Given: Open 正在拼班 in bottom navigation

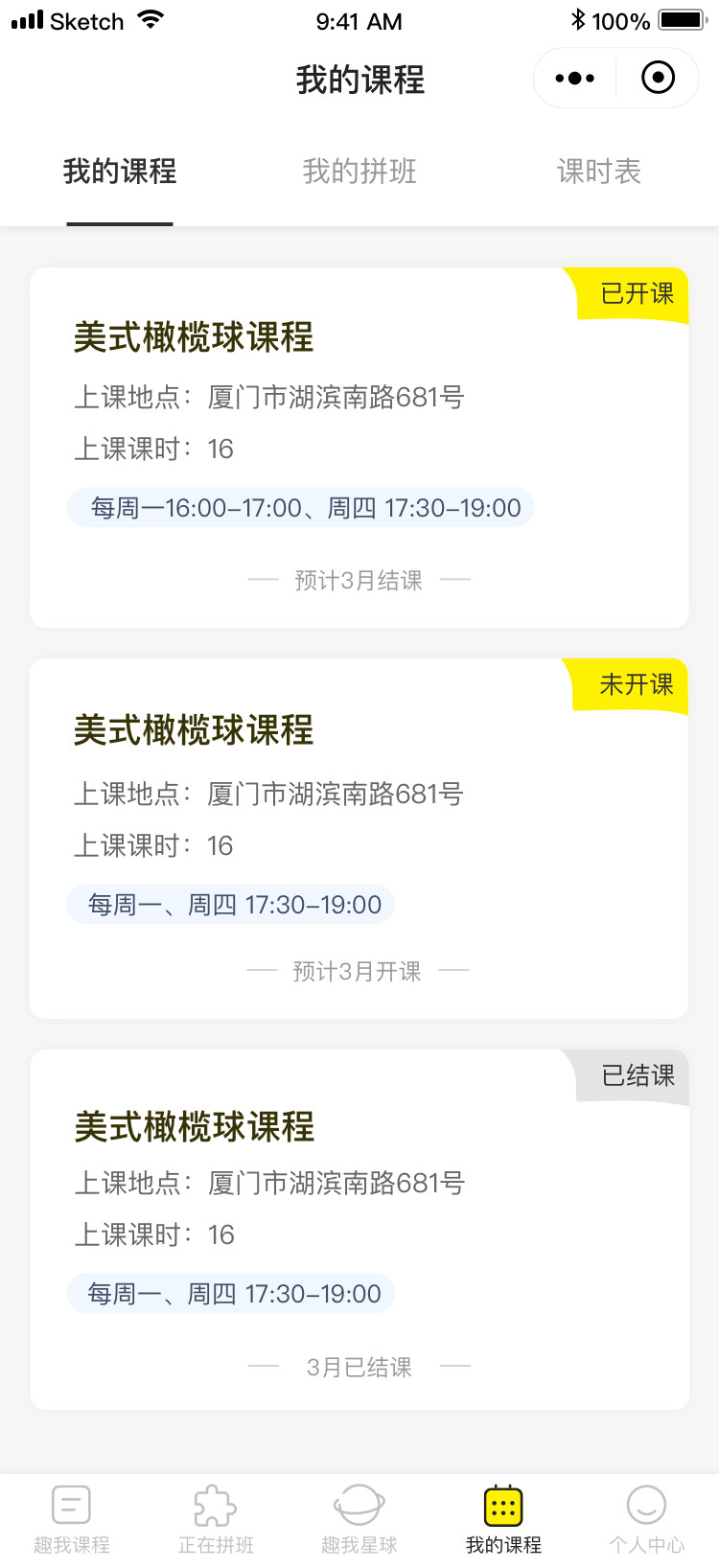Looking at the screenshot, I should (216, 1520).
